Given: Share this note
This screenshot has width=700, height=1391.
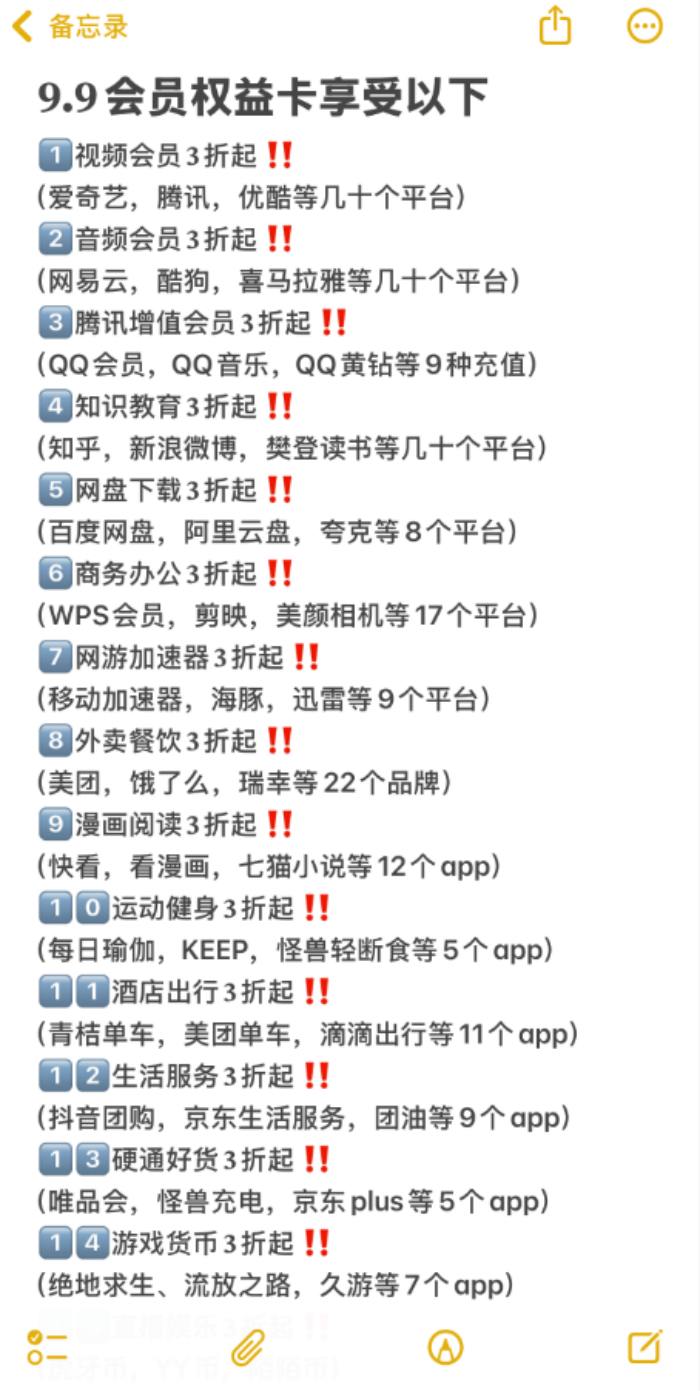Looking at the screenshot, I should coord(555,26).
